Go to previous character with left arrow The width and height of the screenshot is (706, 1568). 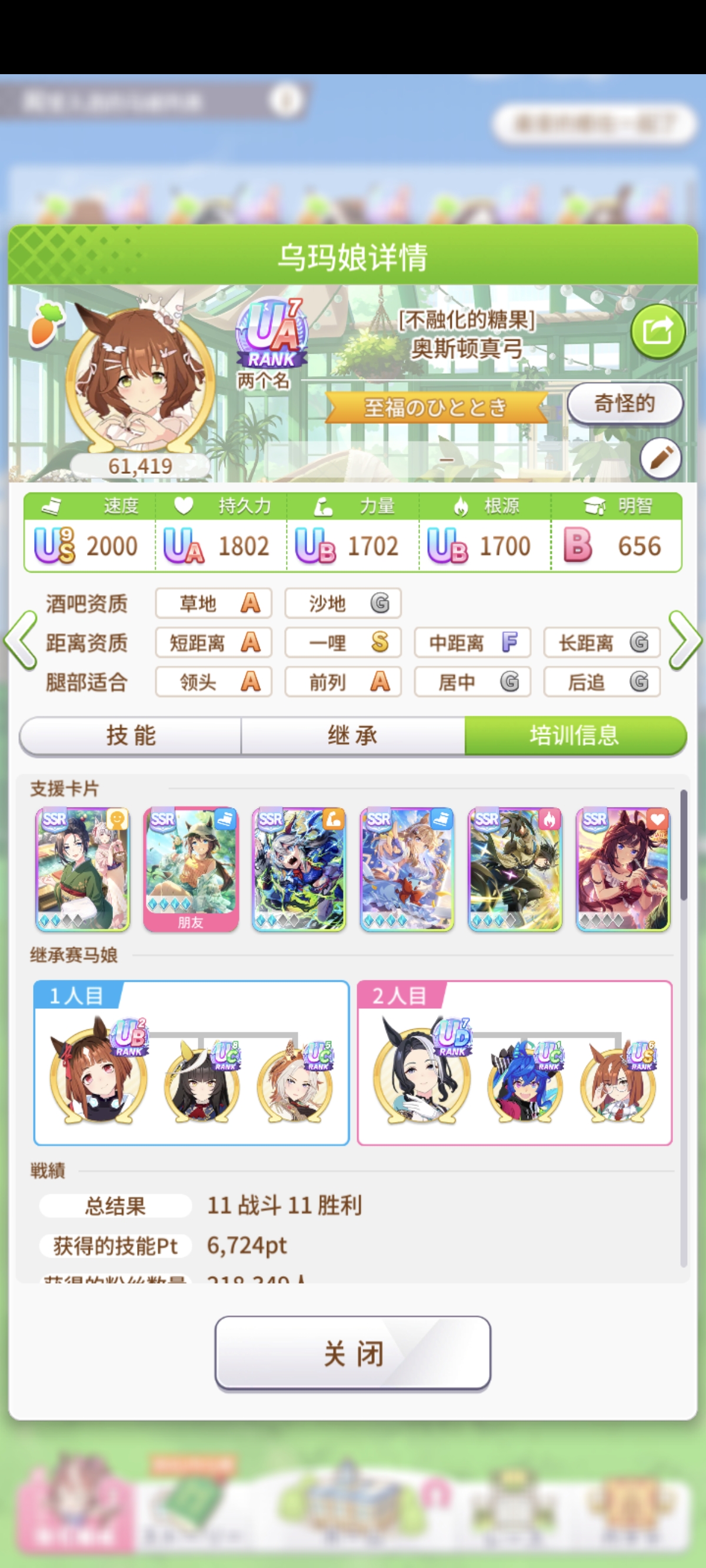[21, 641]
